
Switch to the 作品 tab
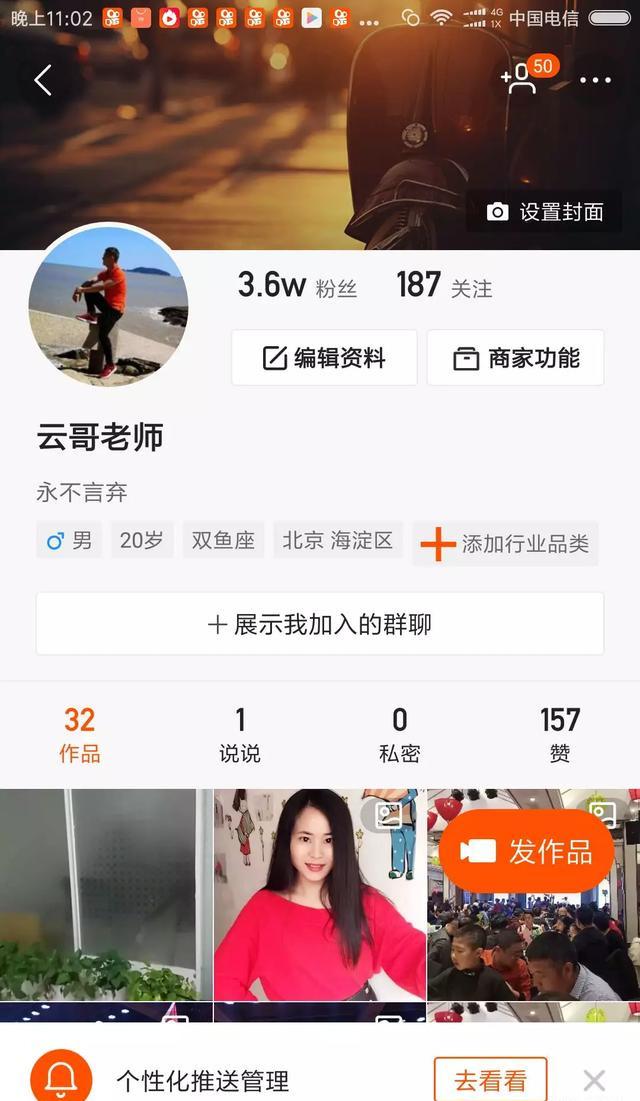click(80, 734)
